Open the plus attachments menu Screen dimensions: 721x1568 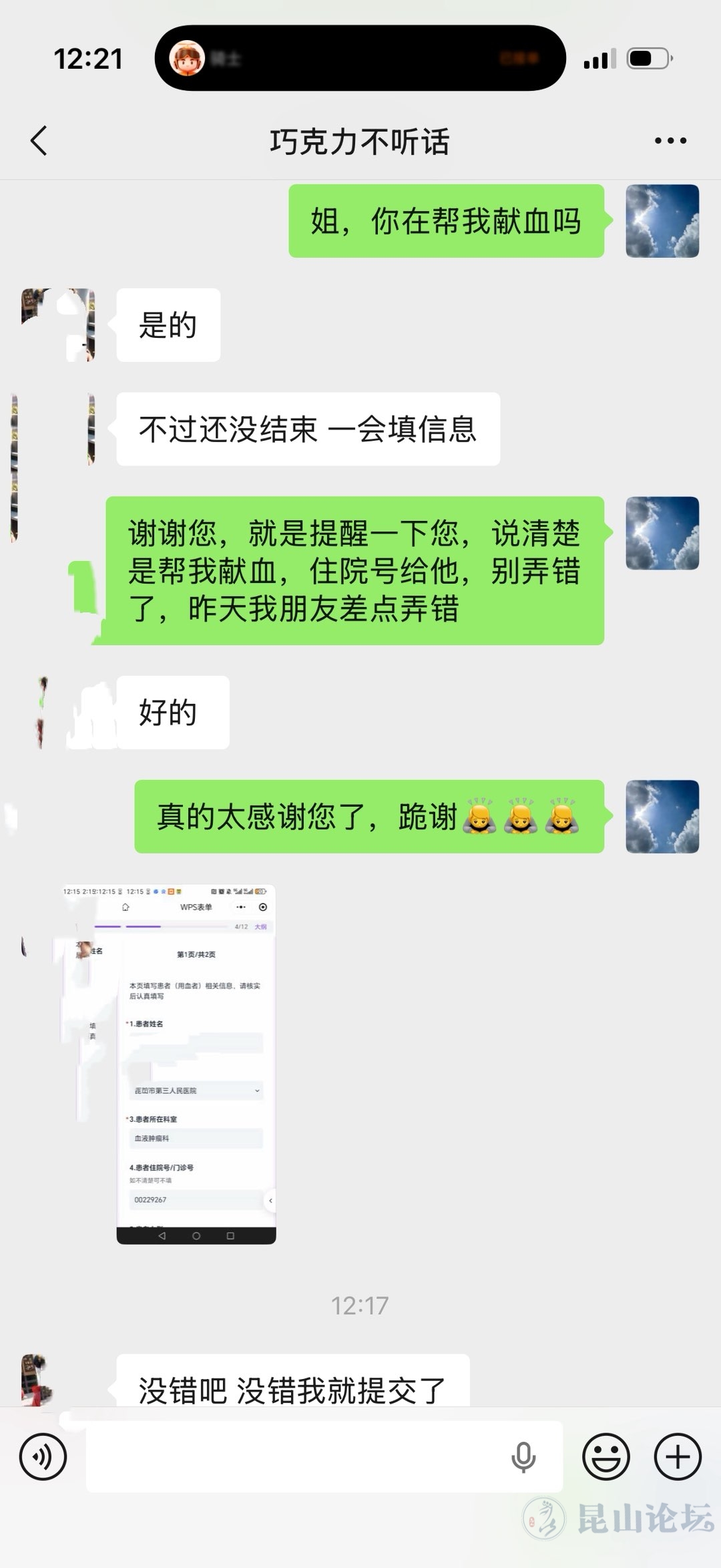click(677, 1456)
